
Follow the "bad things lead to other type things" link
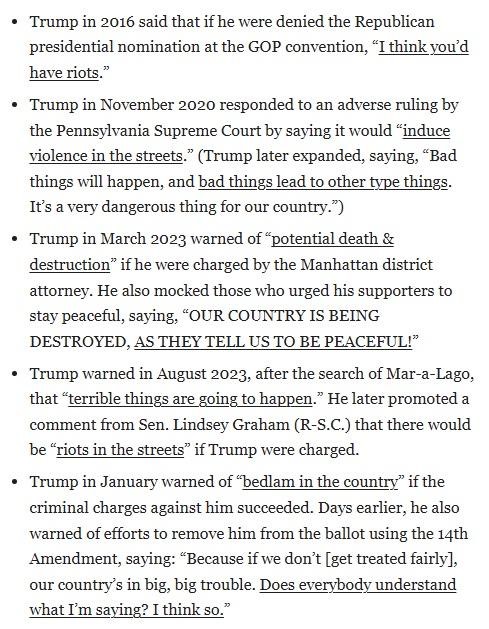[x=323, y=182]
